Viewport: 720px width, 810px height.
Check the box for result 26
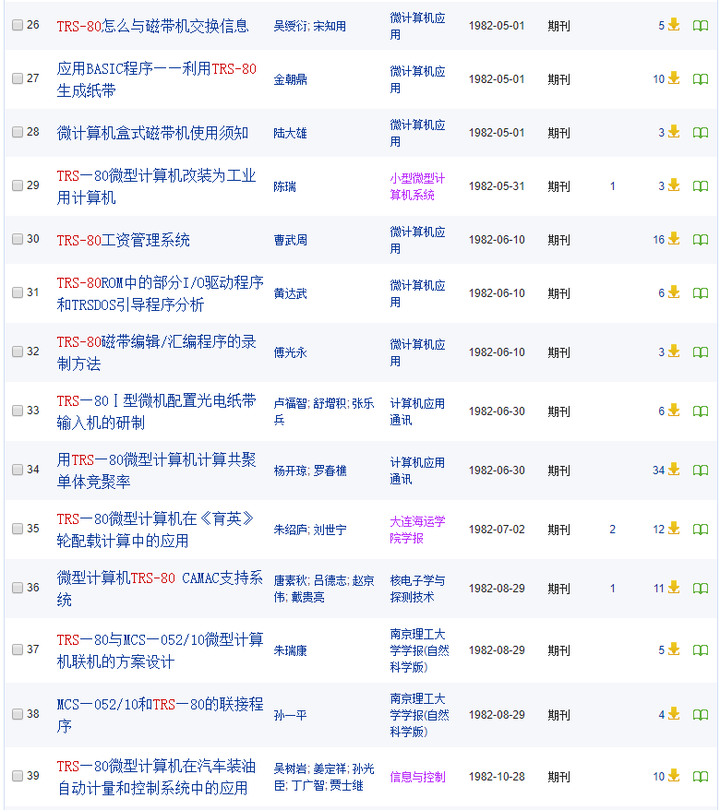pos(17,25)
